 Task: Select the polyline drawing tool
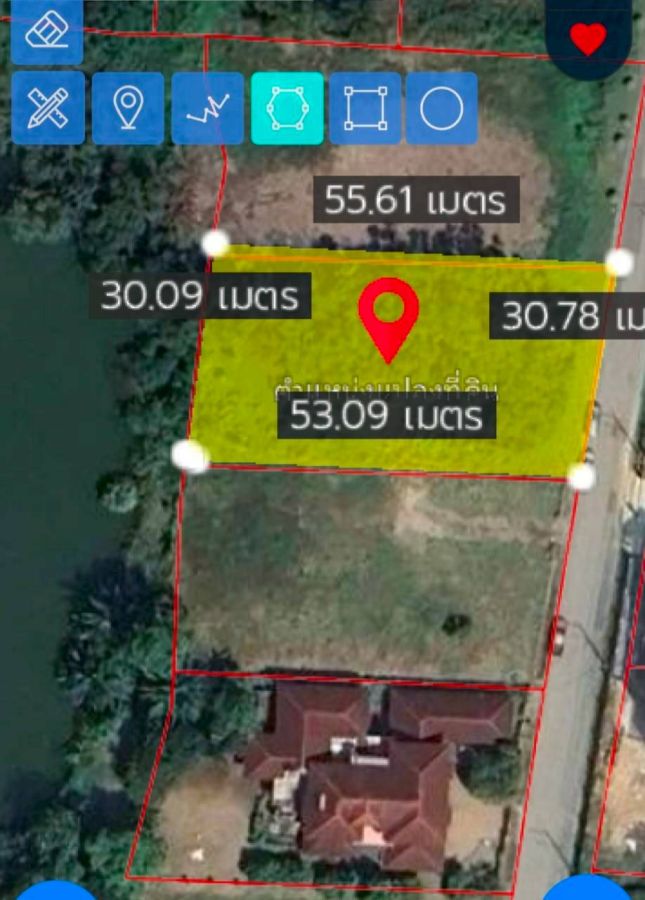[207, 108]
